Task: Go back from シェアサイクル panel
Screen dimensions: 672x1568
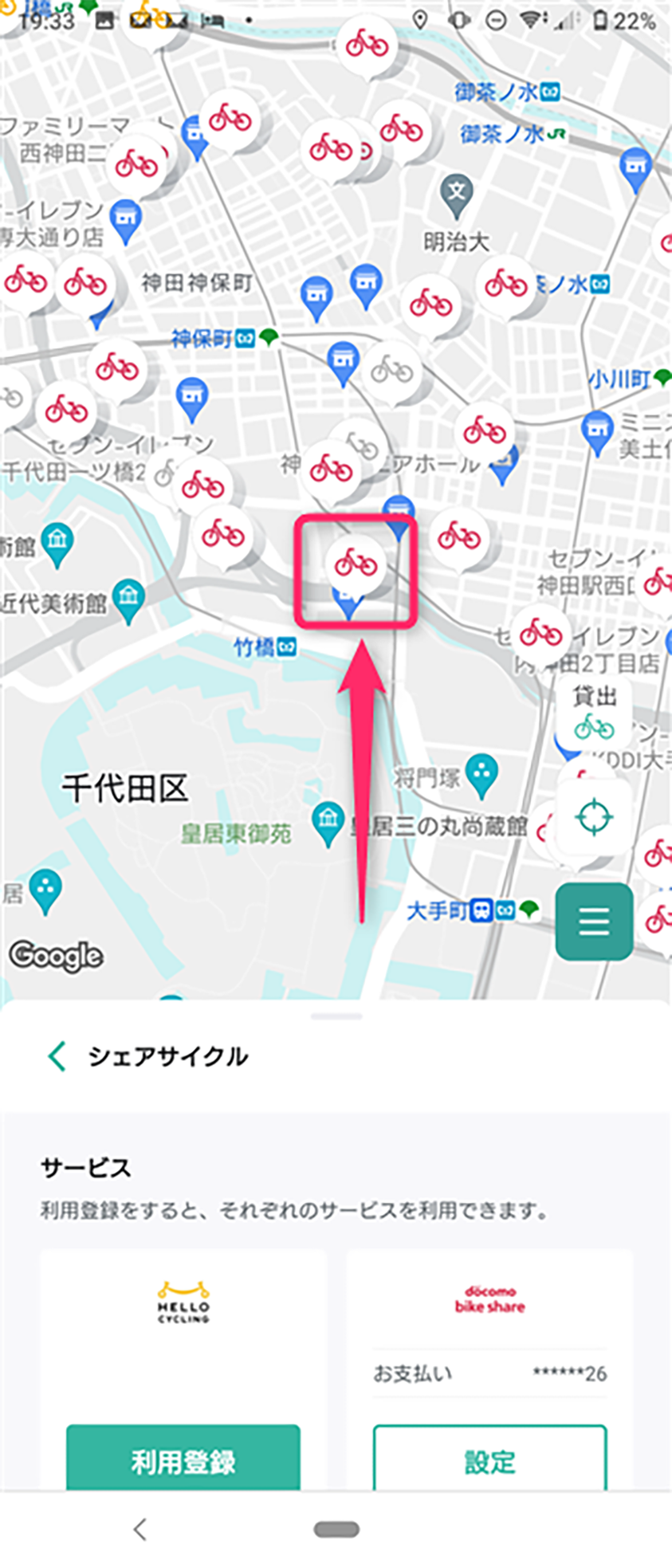Action: coord(57,1055)
